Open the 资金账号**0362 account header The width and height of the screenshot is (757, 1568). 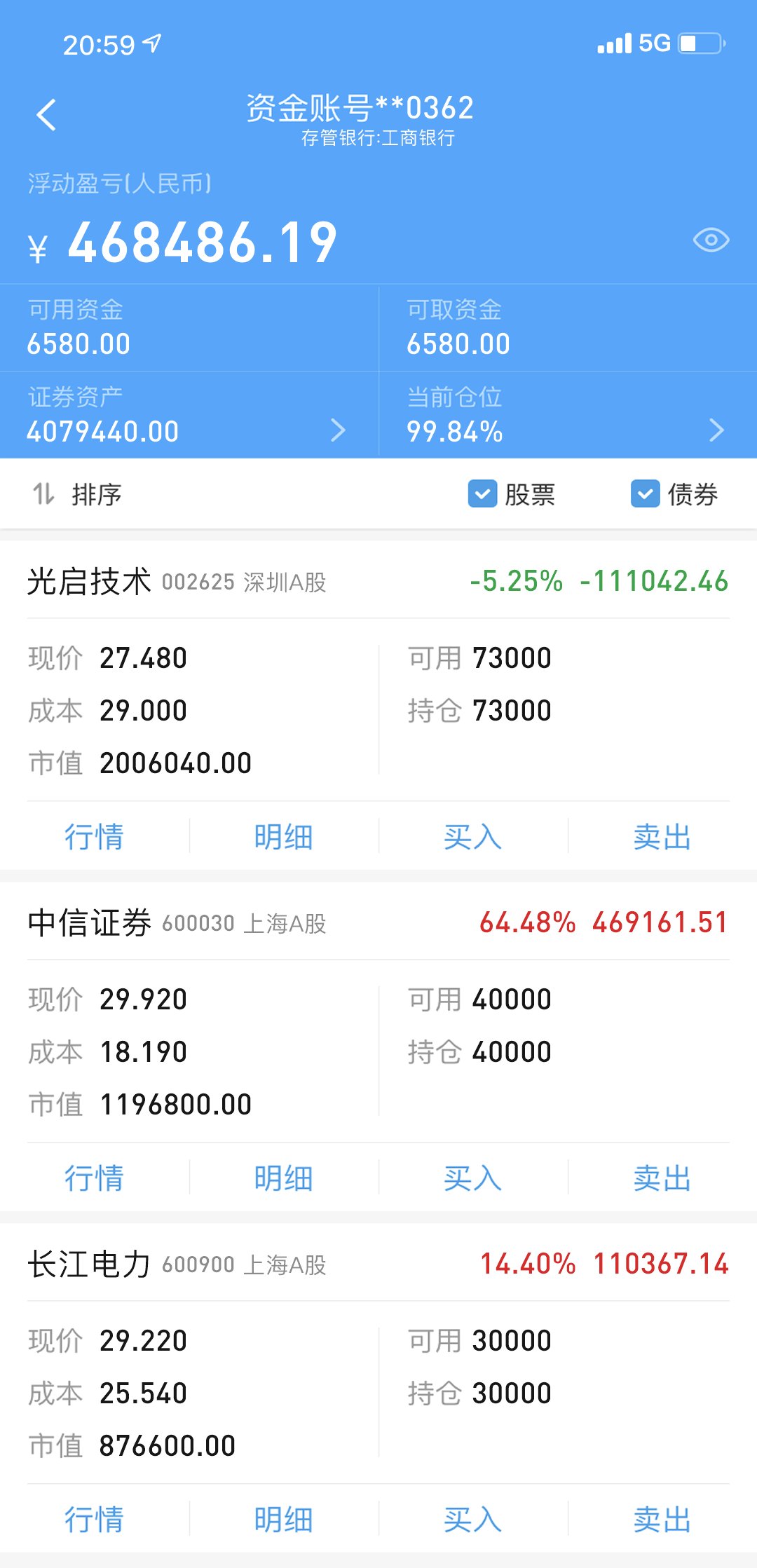point(359,109)
